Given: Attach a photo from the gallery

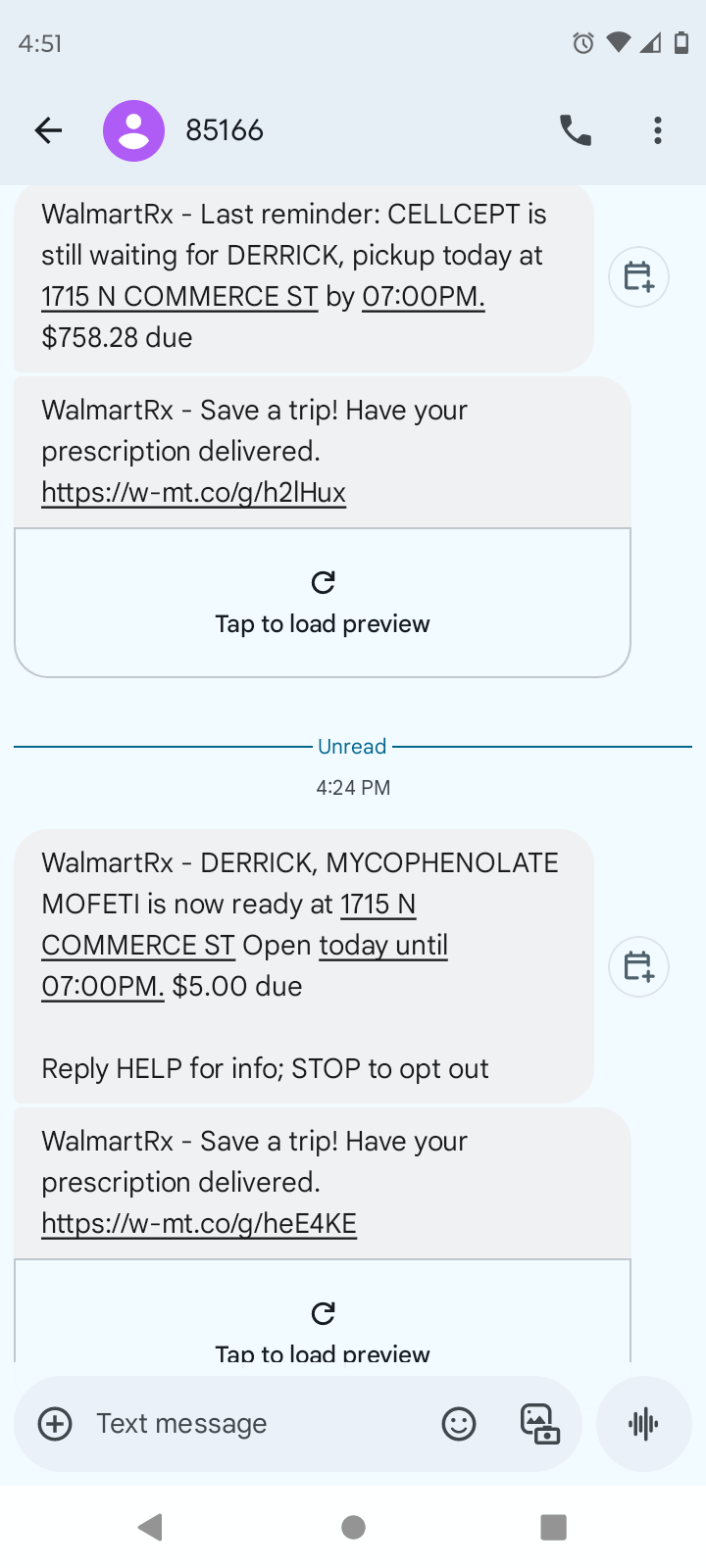Looking at the screenshot, I should click(x=539, y=1424).
